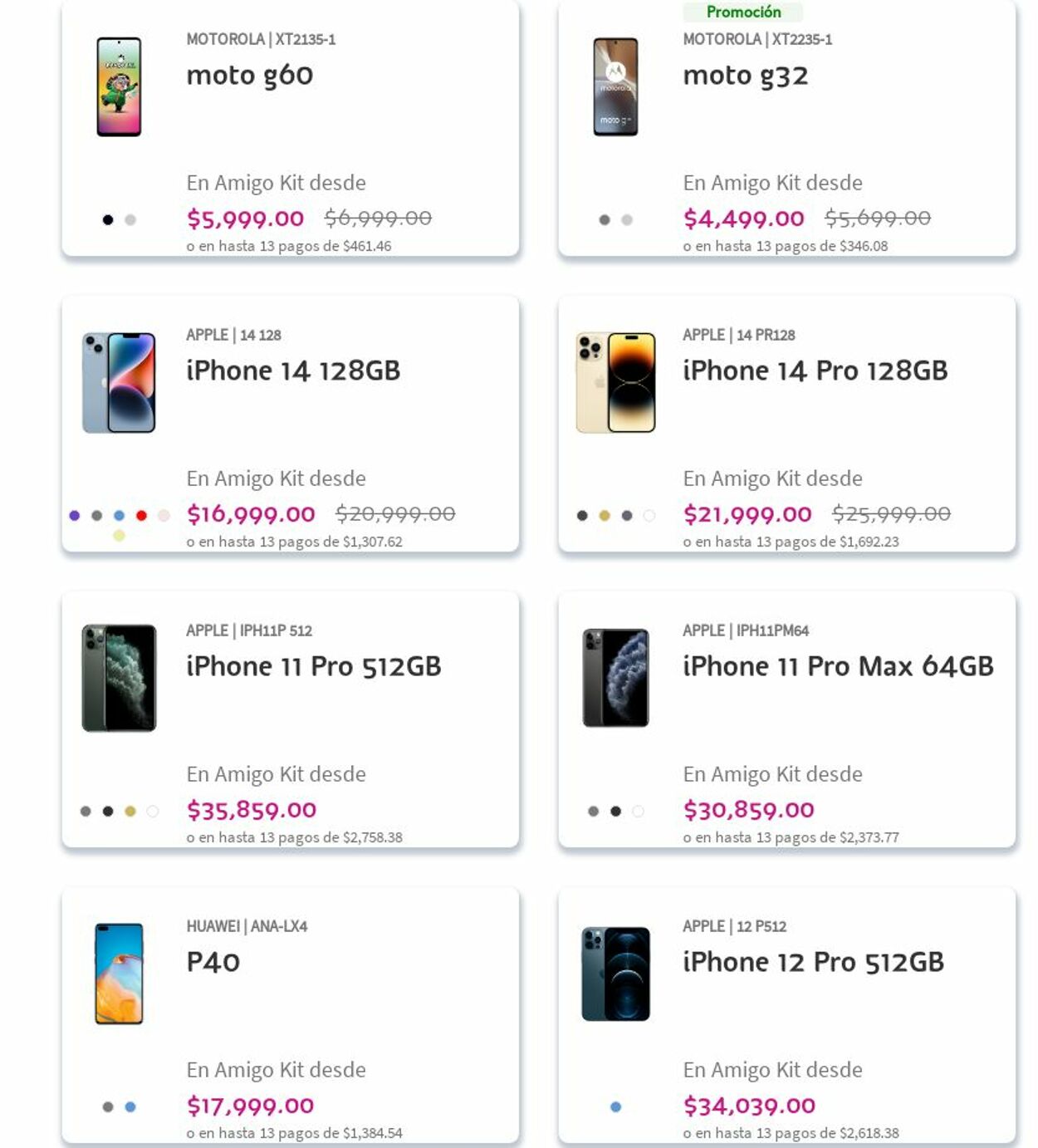The height and width of the screenshot is (1148, 1038).
Task: Select the iPhone 12 Pro 512GB listing
Action: (x=813, y=962)
